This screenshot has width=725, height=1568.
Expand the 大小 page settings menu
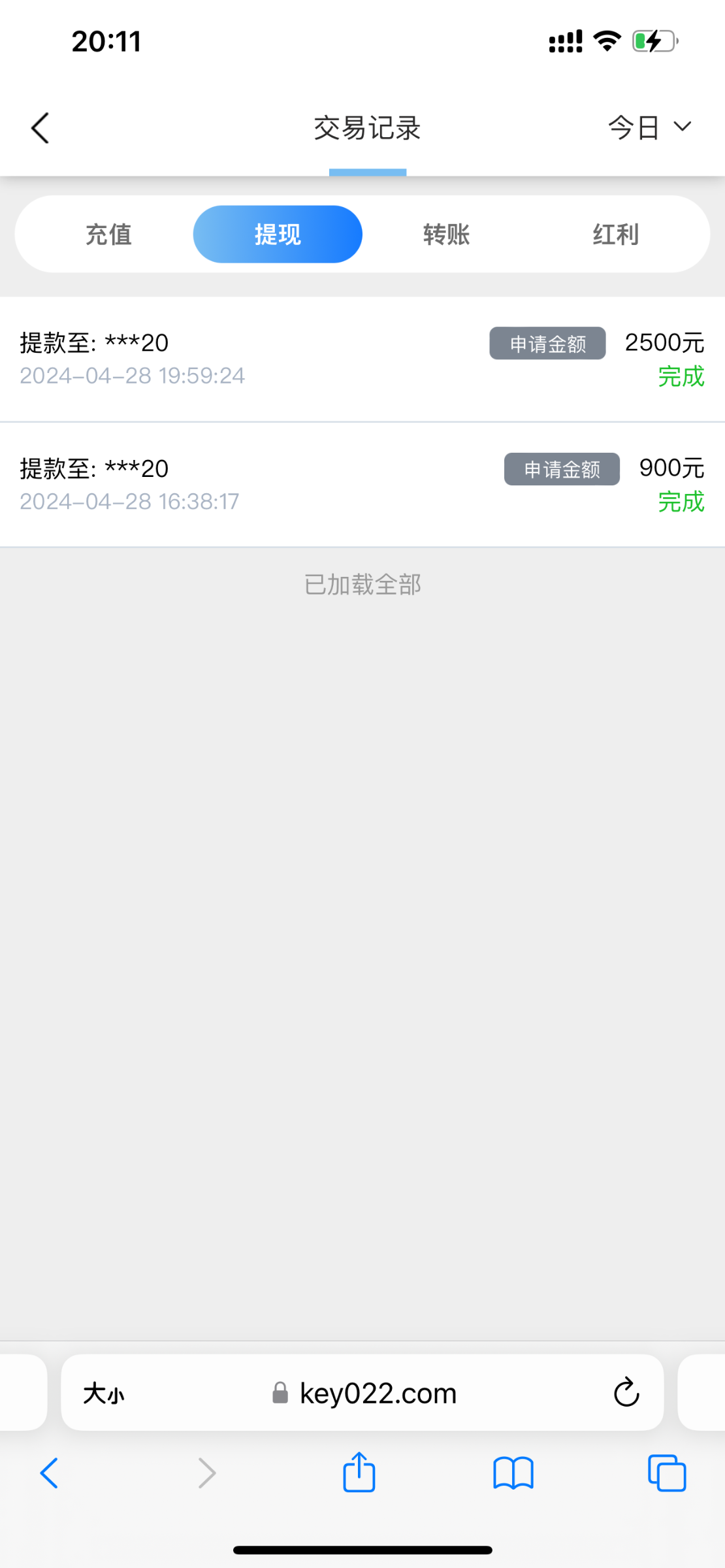click(105, 1392)
